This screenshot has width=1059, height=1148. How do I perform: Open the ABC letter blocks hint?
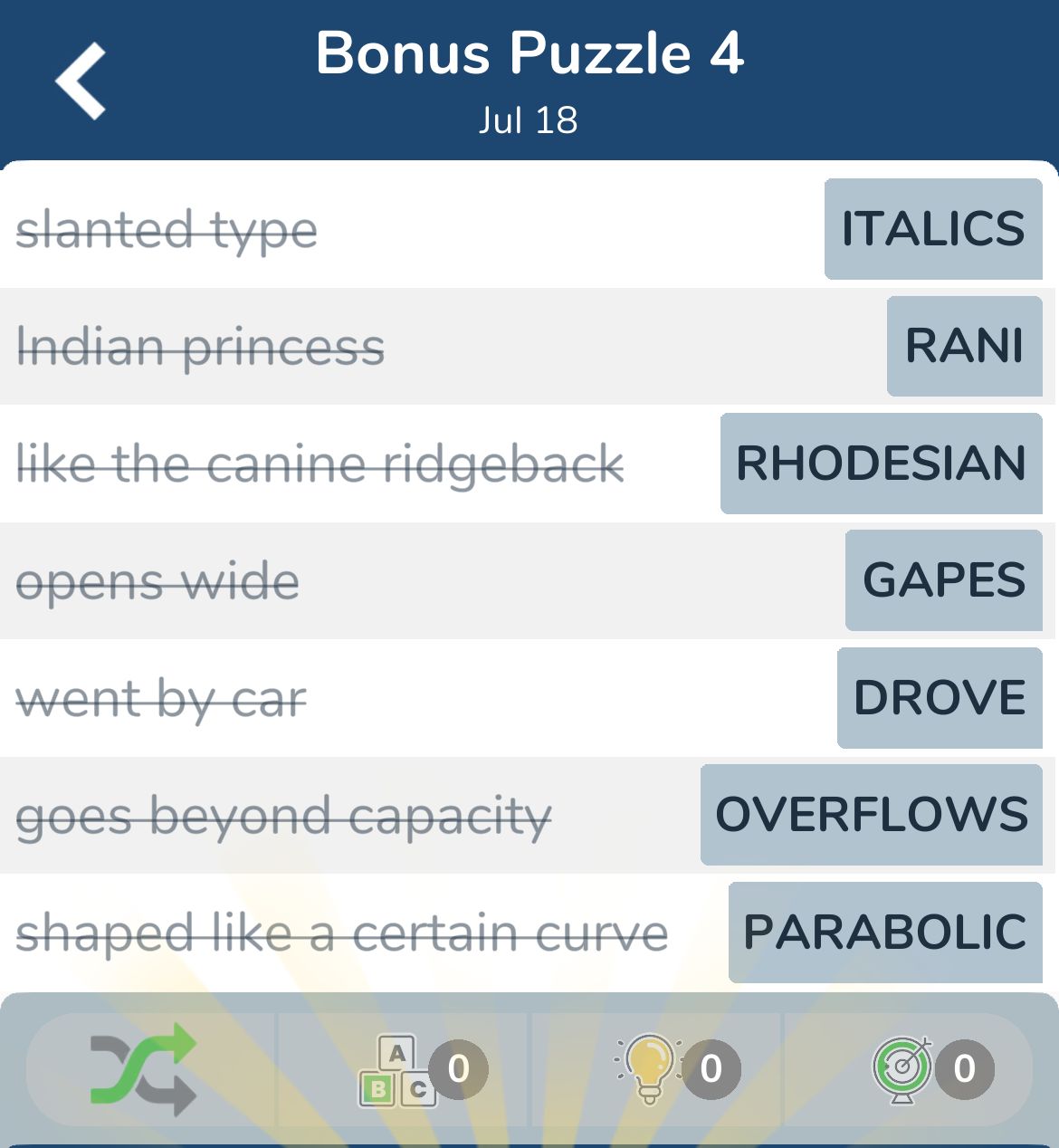[x=401, y=1069]
